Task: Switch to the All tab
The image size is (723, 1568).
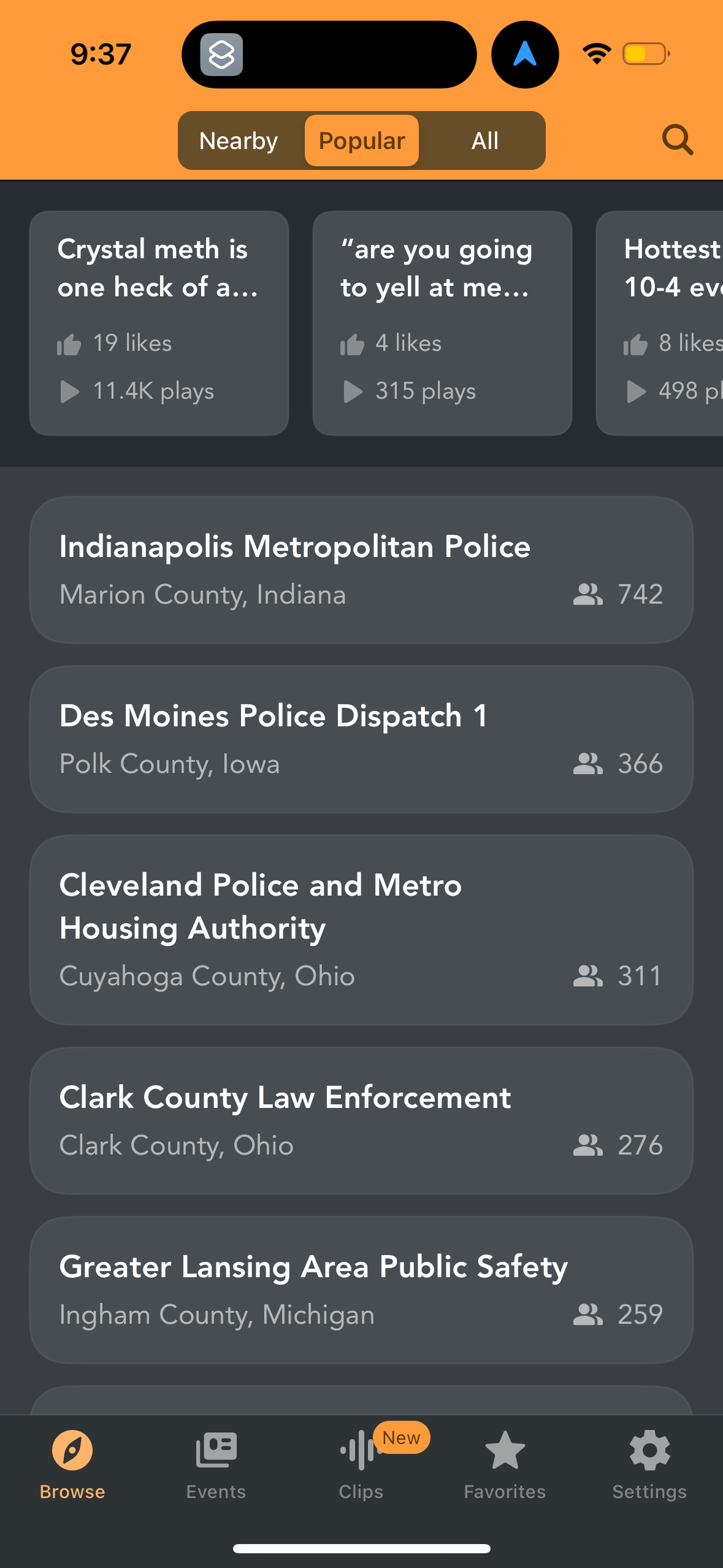Action: [x=484, y=140]
